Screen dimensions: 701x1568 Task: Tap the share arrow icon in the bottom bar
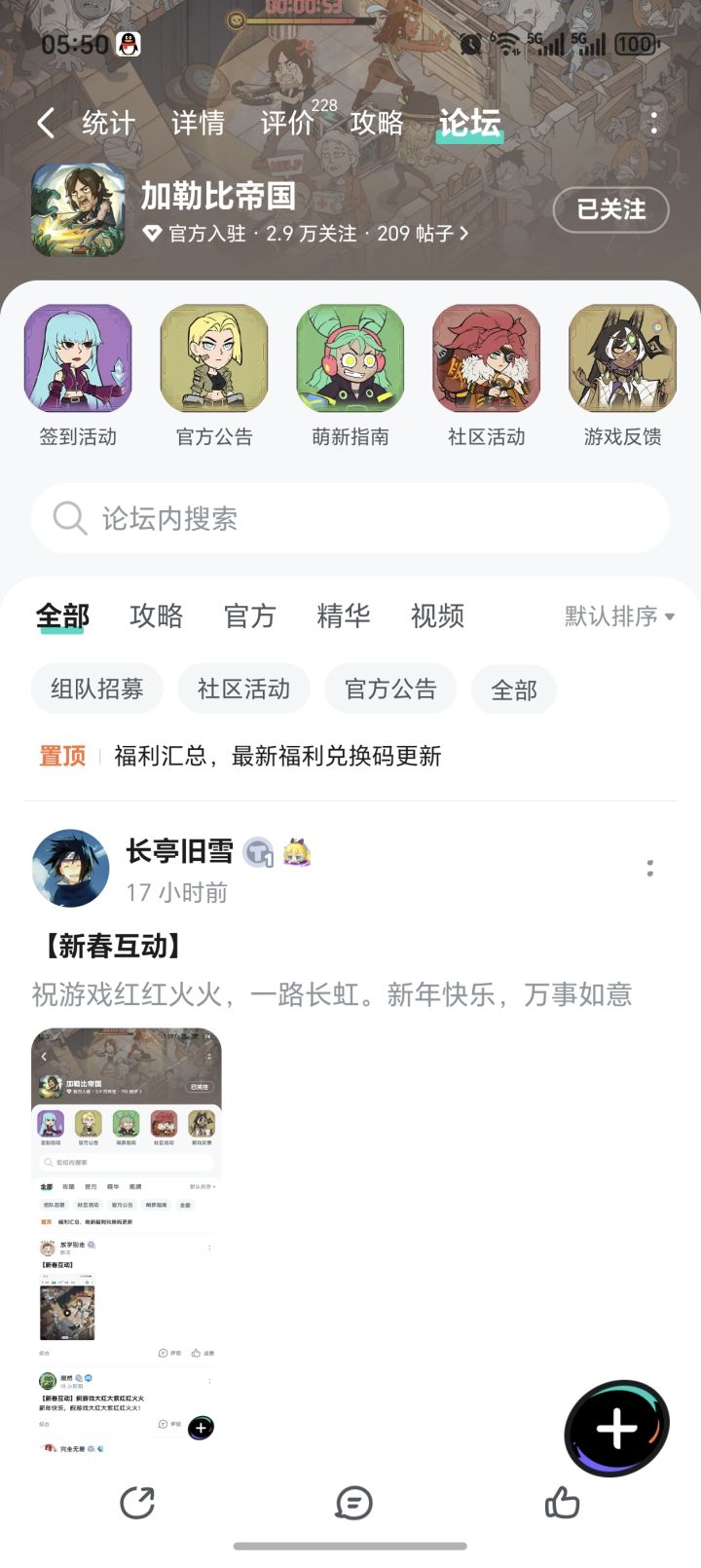pyautogui.click(x=139, y=1504)
